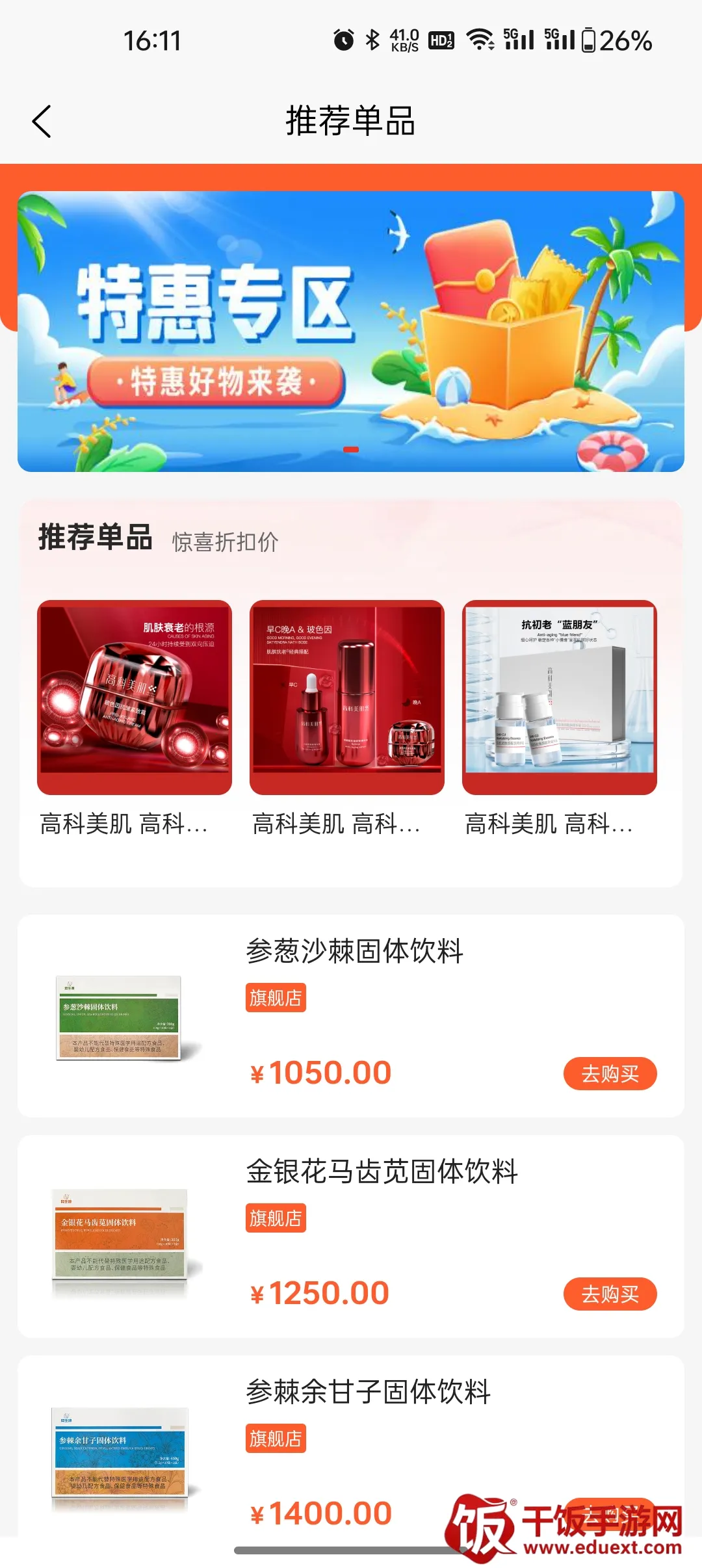The width and height of the screenshot is (702, 1568).
Task: View the 早C晚A serum set product tile
Action: (x=347, y=697)
